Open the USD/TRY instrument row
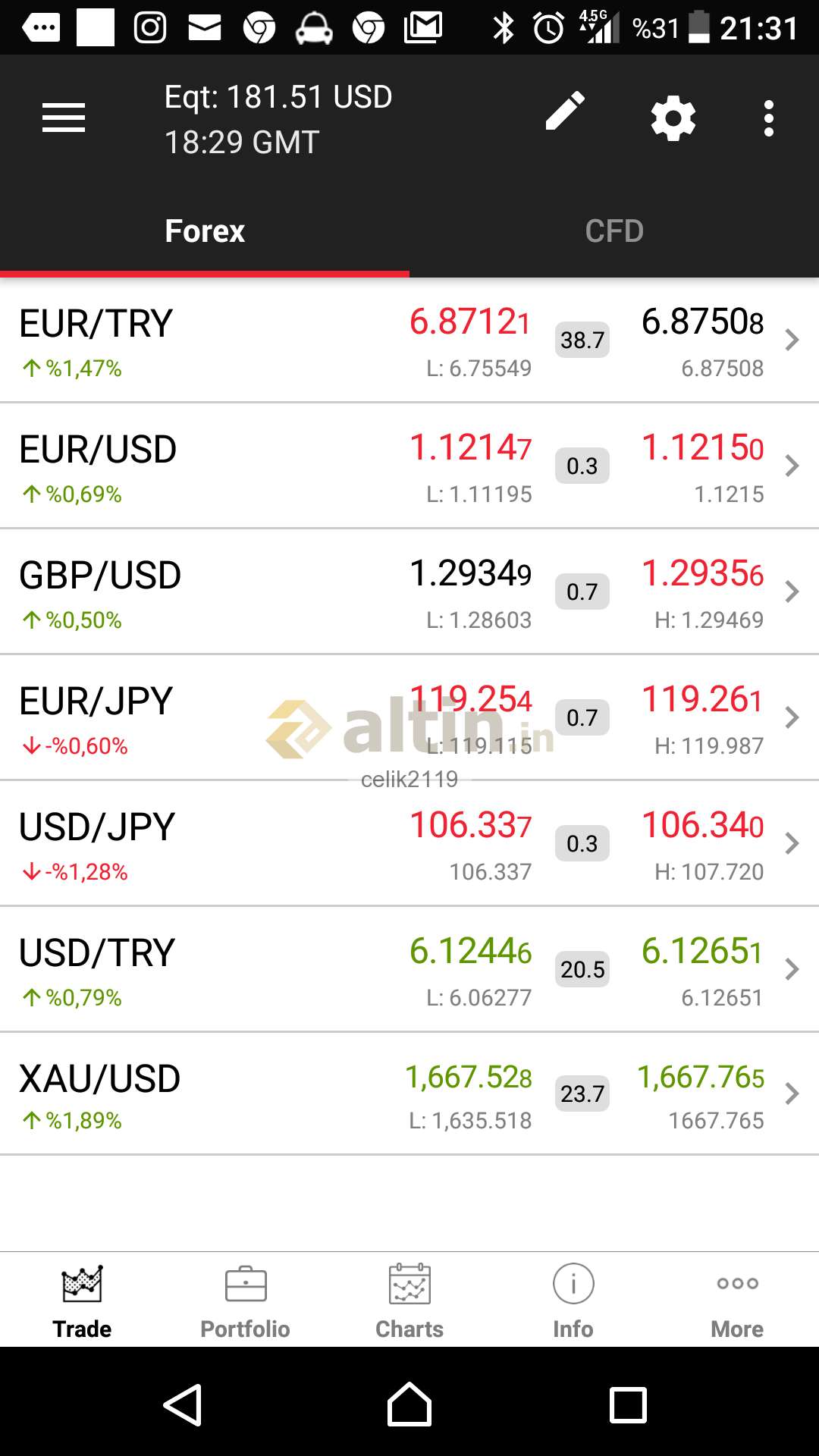 tap(409, 970)
